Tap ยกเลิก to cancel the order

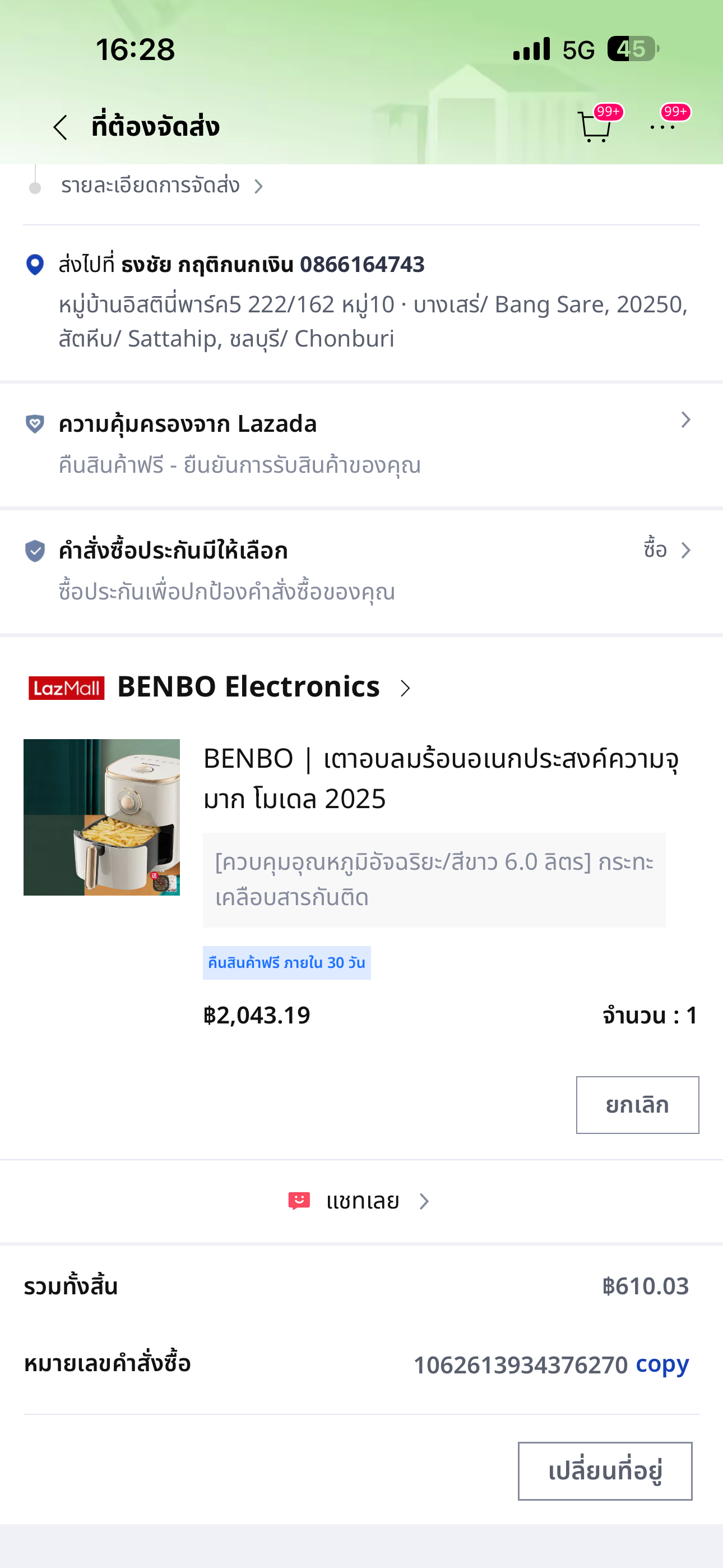click(637, 1105)
